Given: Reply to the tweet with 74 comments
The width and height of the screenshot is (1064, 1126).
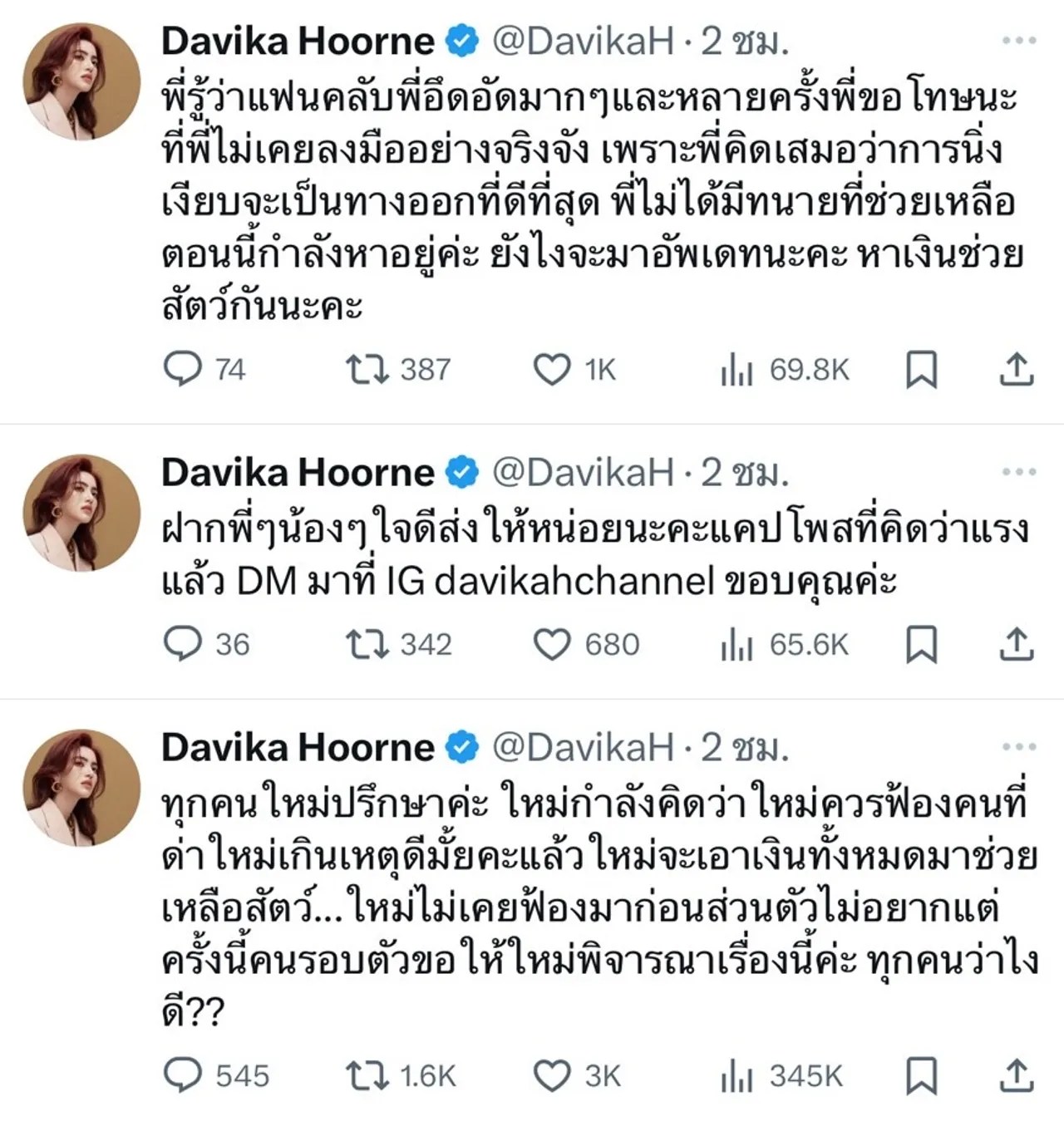Looking at the screenshot, I should click(182, 369).
